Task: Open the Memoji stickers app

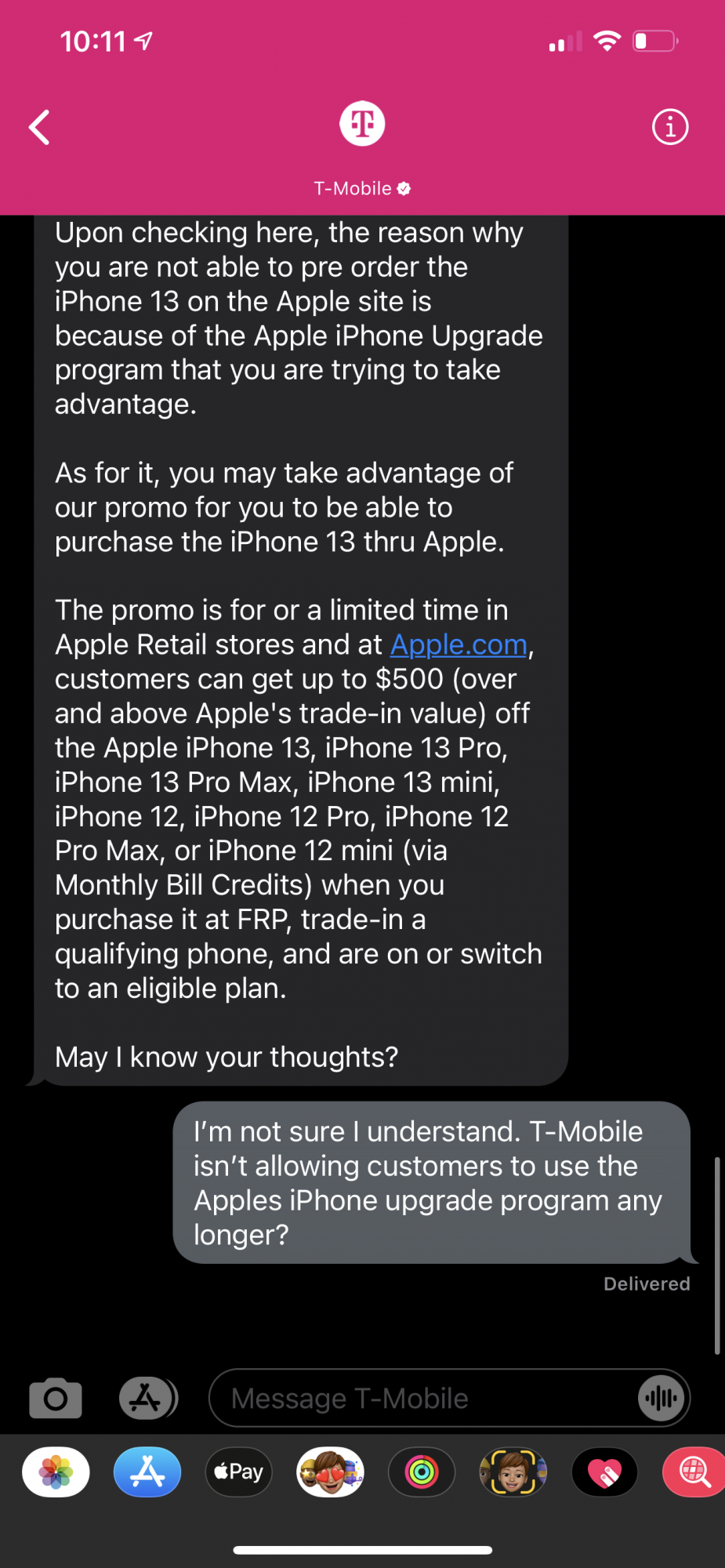Action: [x=330, y=1472]
